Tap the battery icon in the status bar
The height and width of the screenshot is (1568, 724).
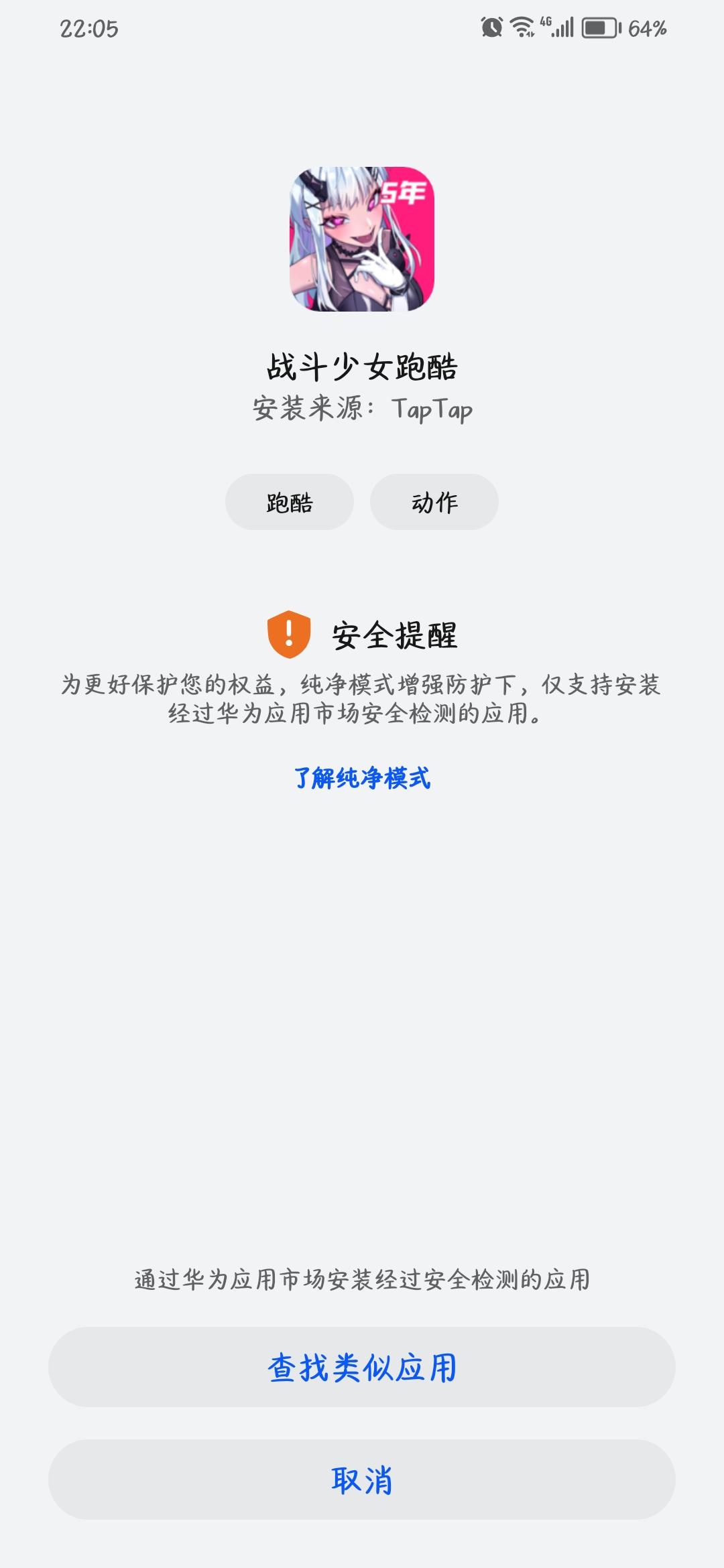pyautogui.click(x=599, y=27)
